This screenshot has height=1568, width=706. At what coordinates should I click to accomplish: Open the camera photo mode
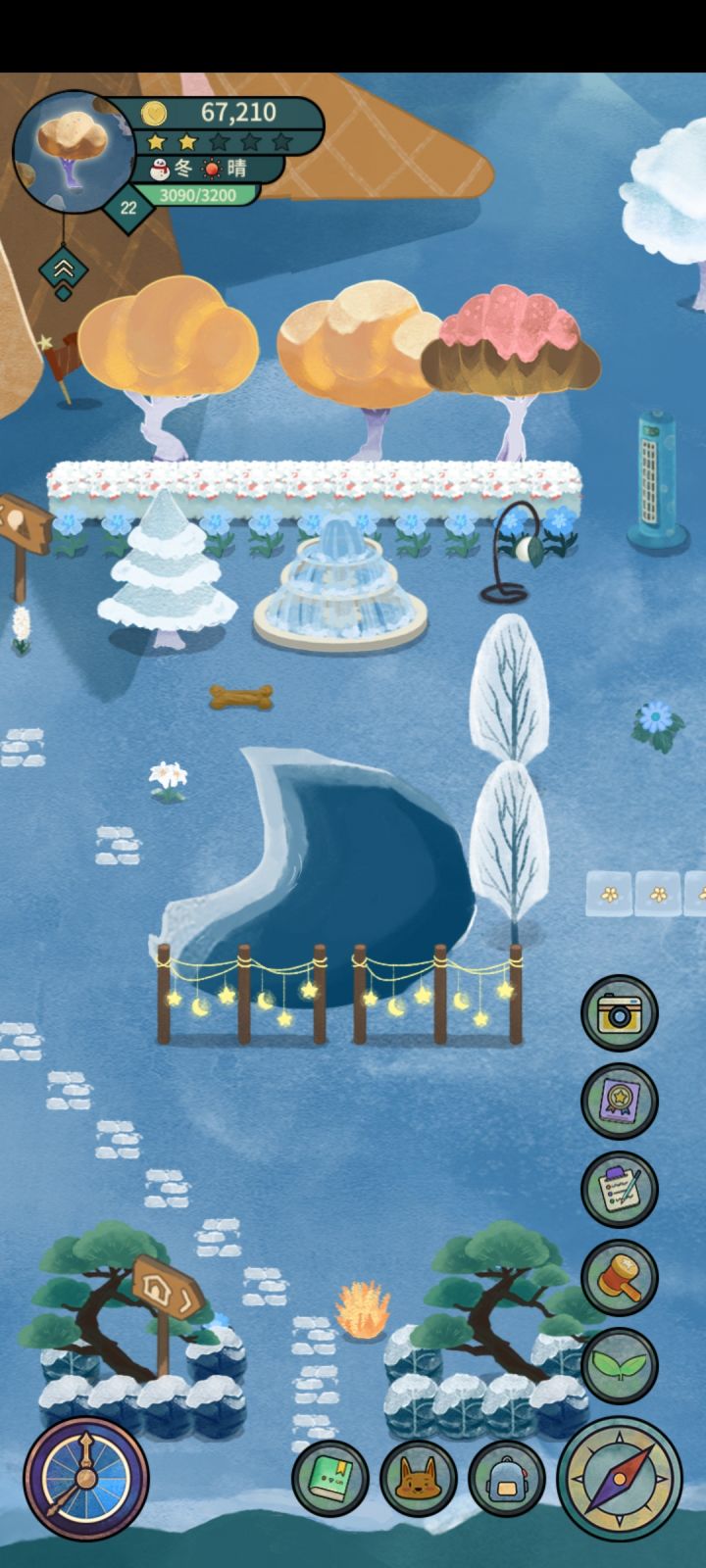(x=619, y=1011)
